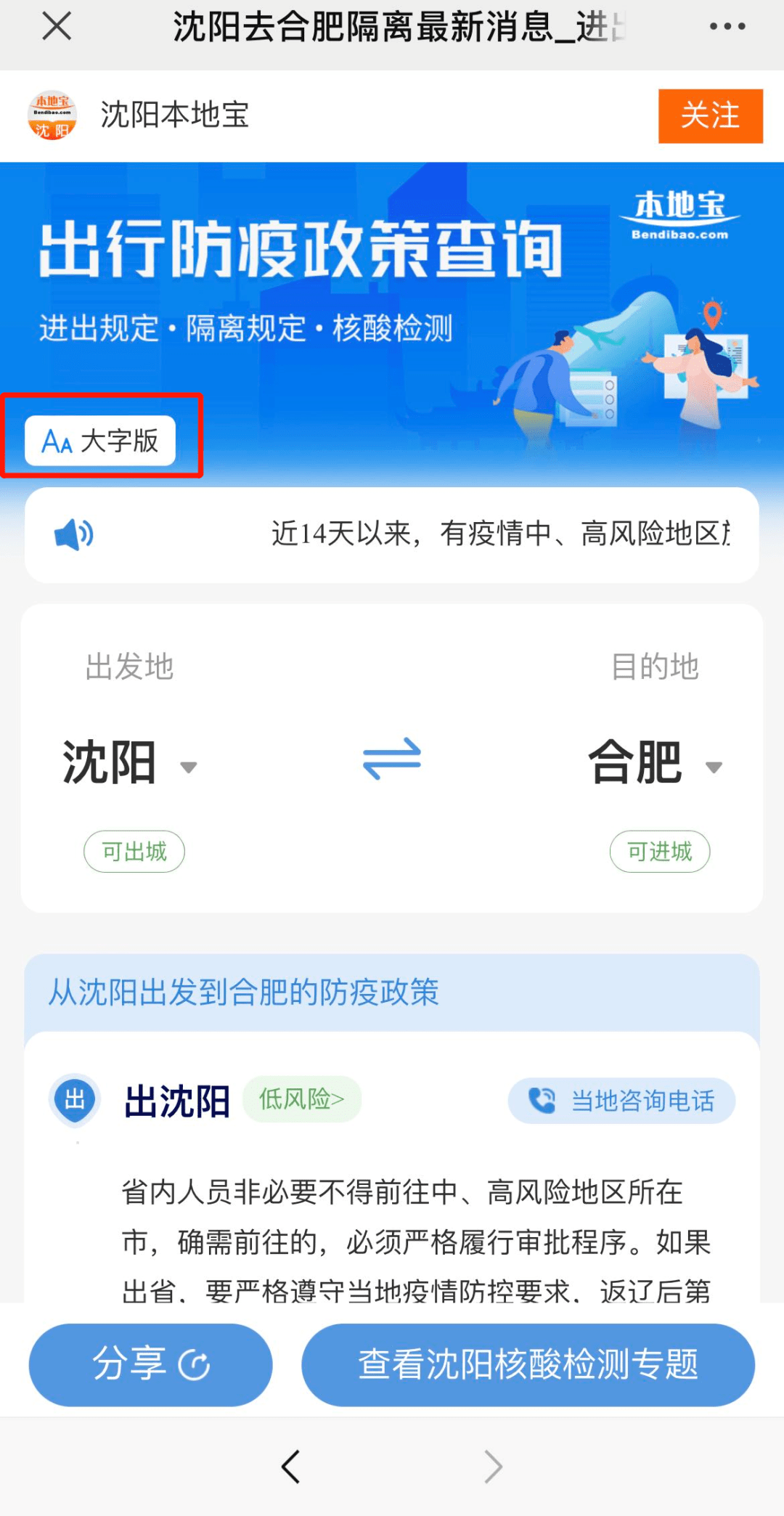Toggle the 可出城 status tag

coord(134,851)
